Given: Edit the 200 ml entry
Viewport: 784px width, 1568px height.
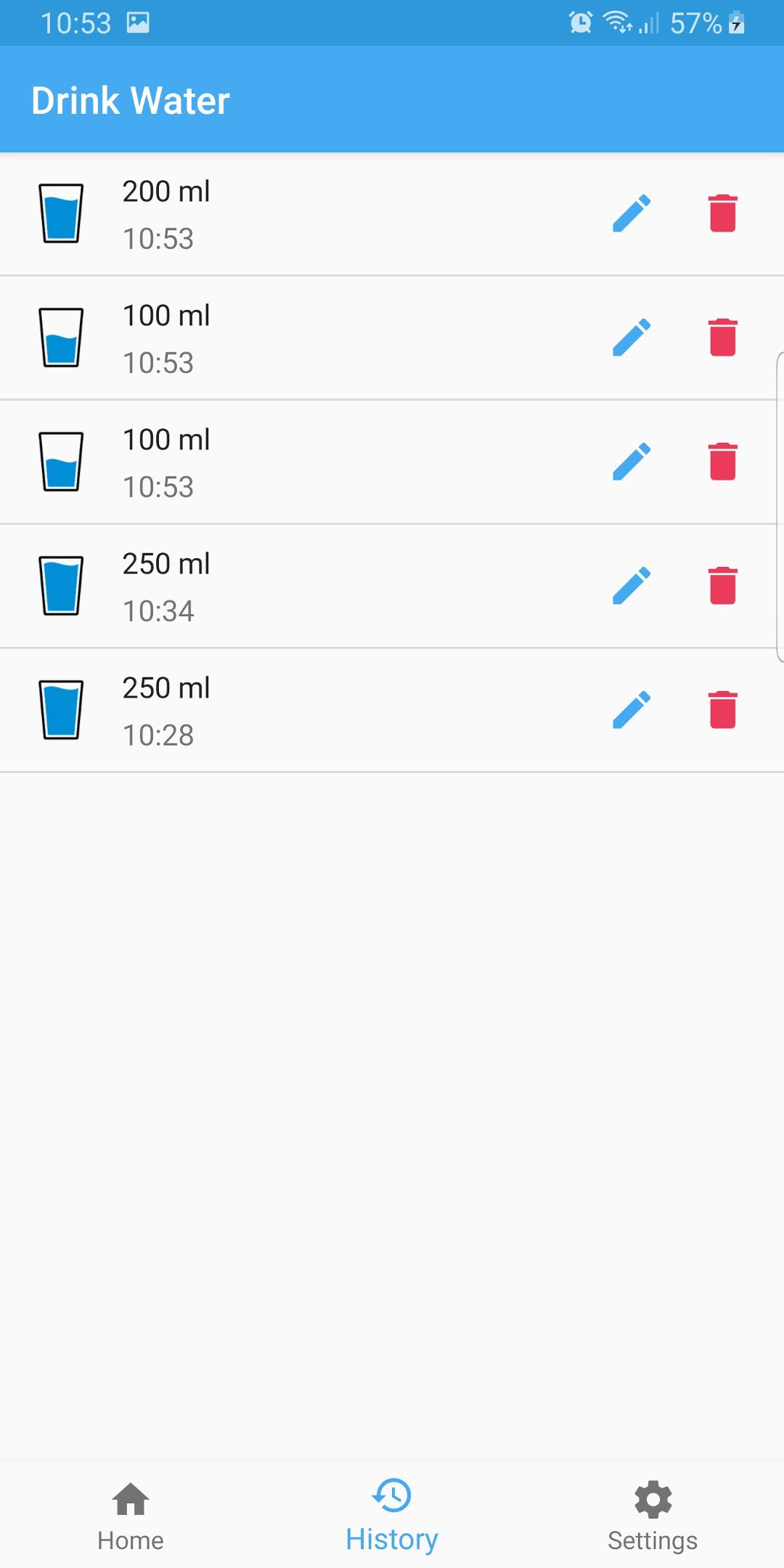Looking at the screenshot, I should tap(632, 213).
